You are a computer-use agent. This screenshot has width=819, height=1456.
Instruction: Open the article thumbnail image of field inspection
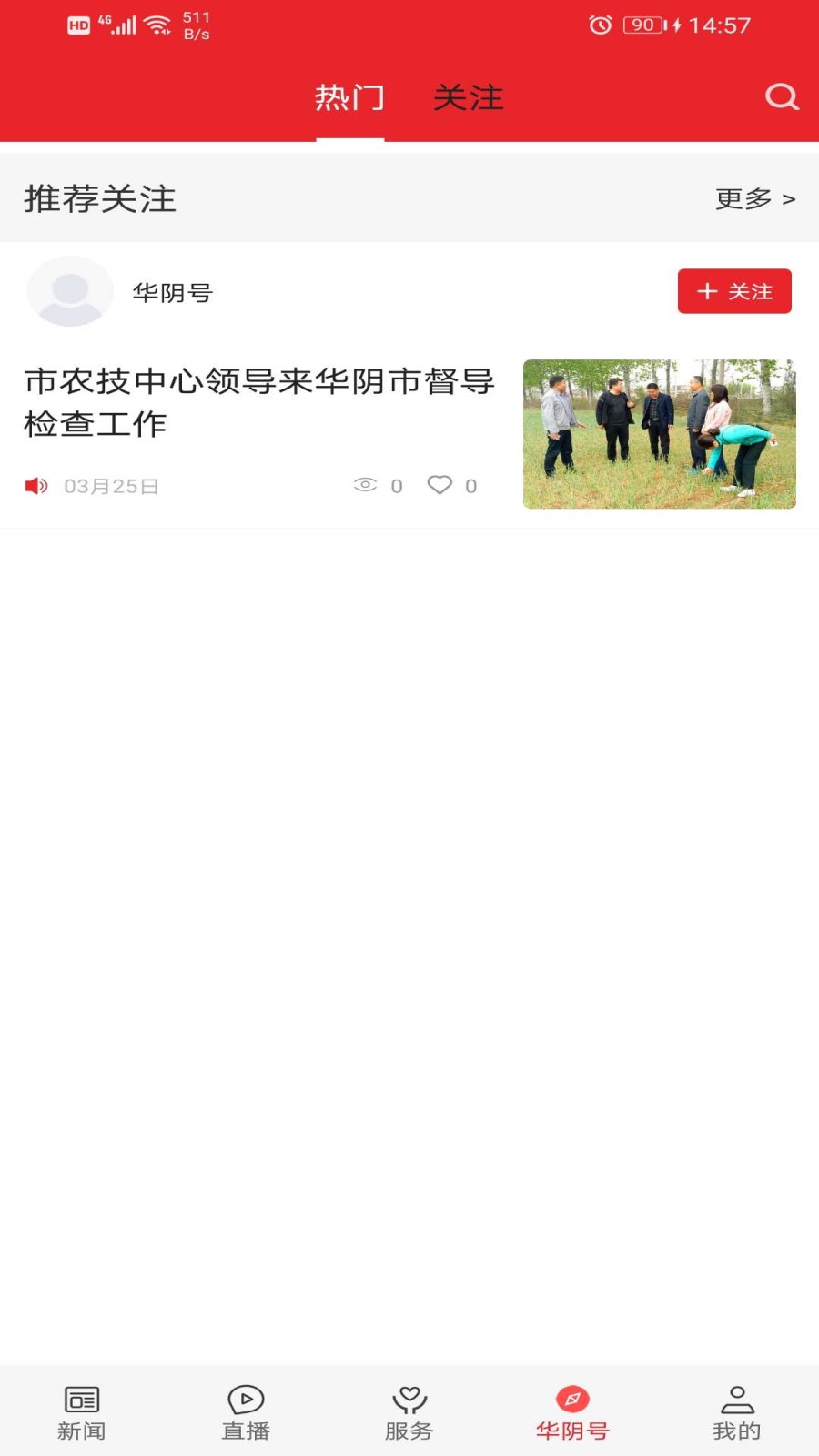pyautogui.click(x=659, y=434)
